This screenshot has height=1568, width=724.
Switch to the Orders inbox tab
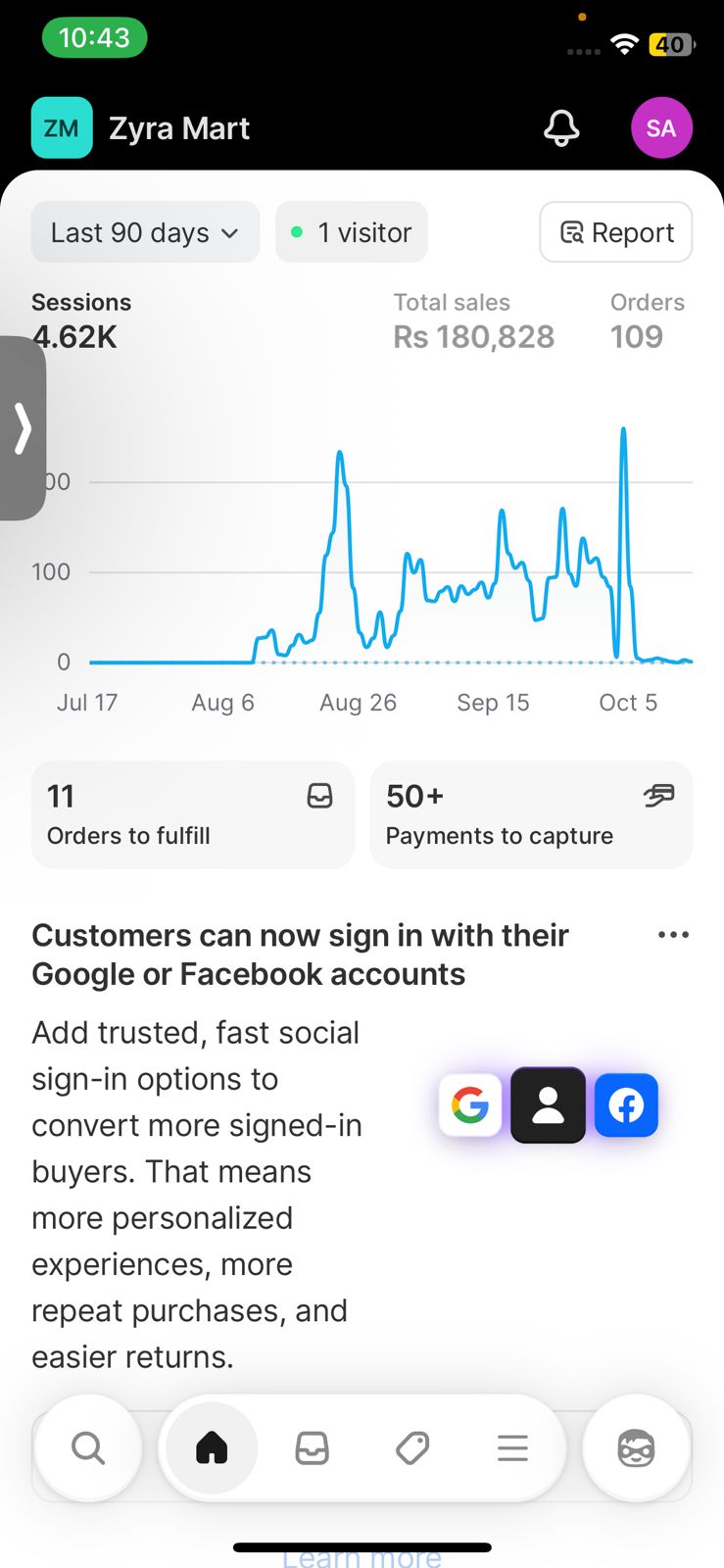coord(313,1447)
